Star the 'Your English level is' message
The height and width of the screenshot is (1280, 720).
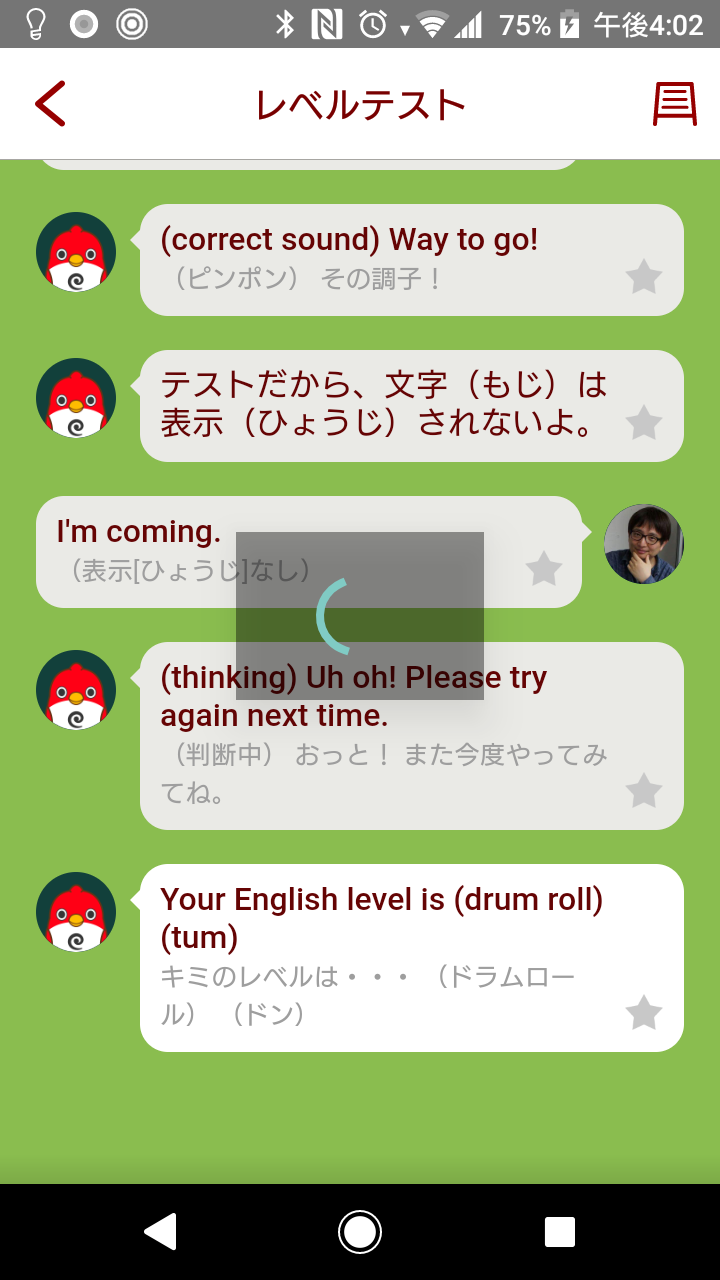point(644,1013)
